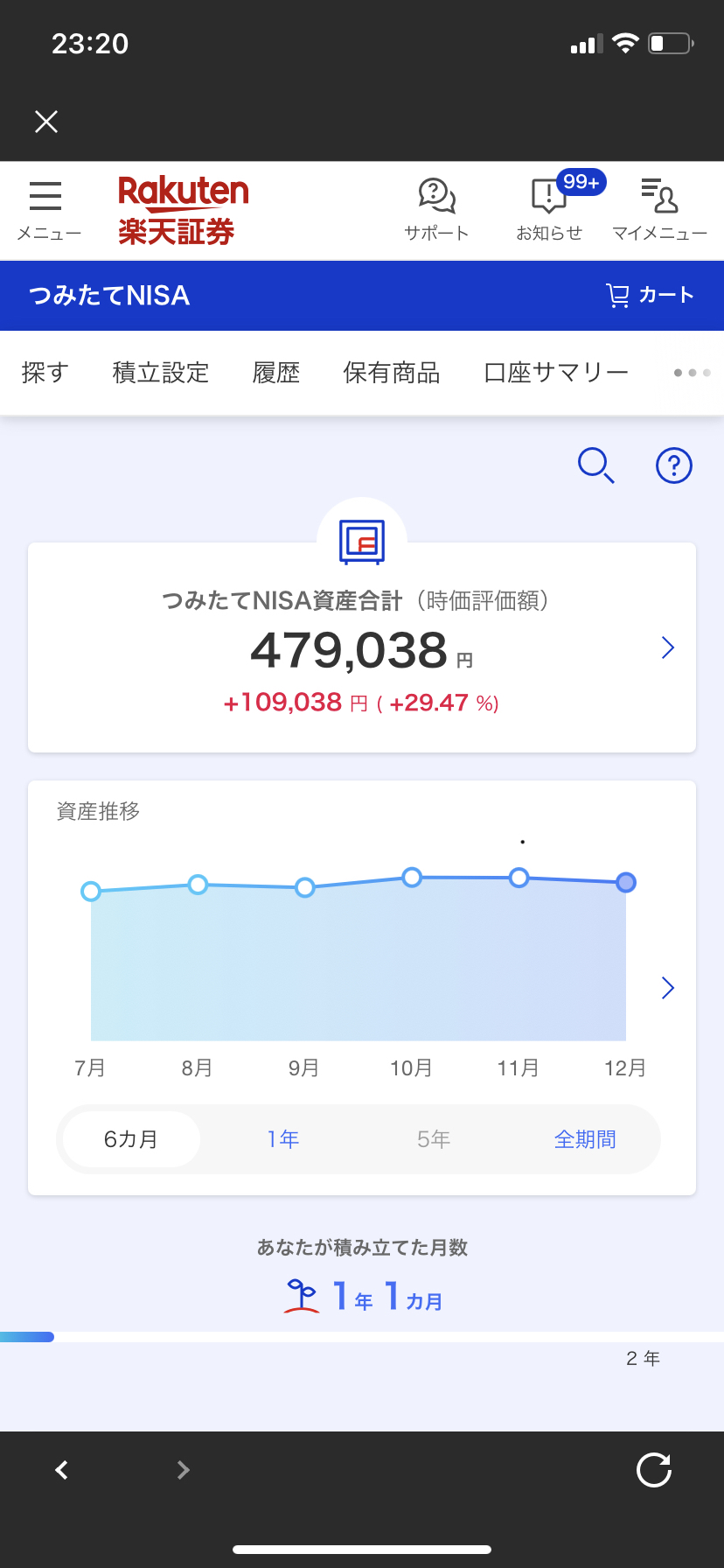Tap the magnifying glass search icon
724x1568 pixels.
[596, 465]
